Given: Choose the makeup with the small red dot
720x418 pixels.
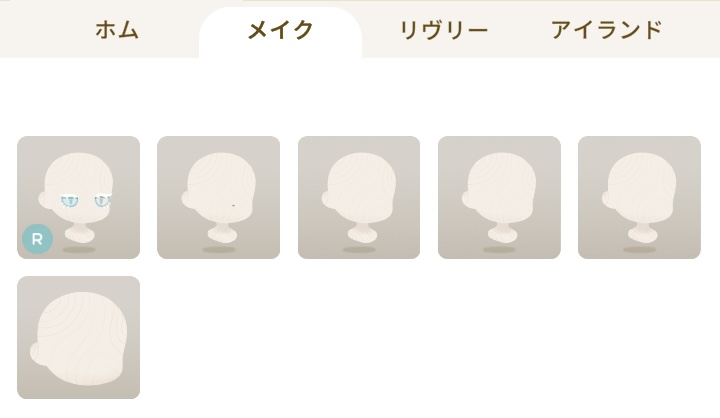Looking at the screenshot, I should point(218,197).
